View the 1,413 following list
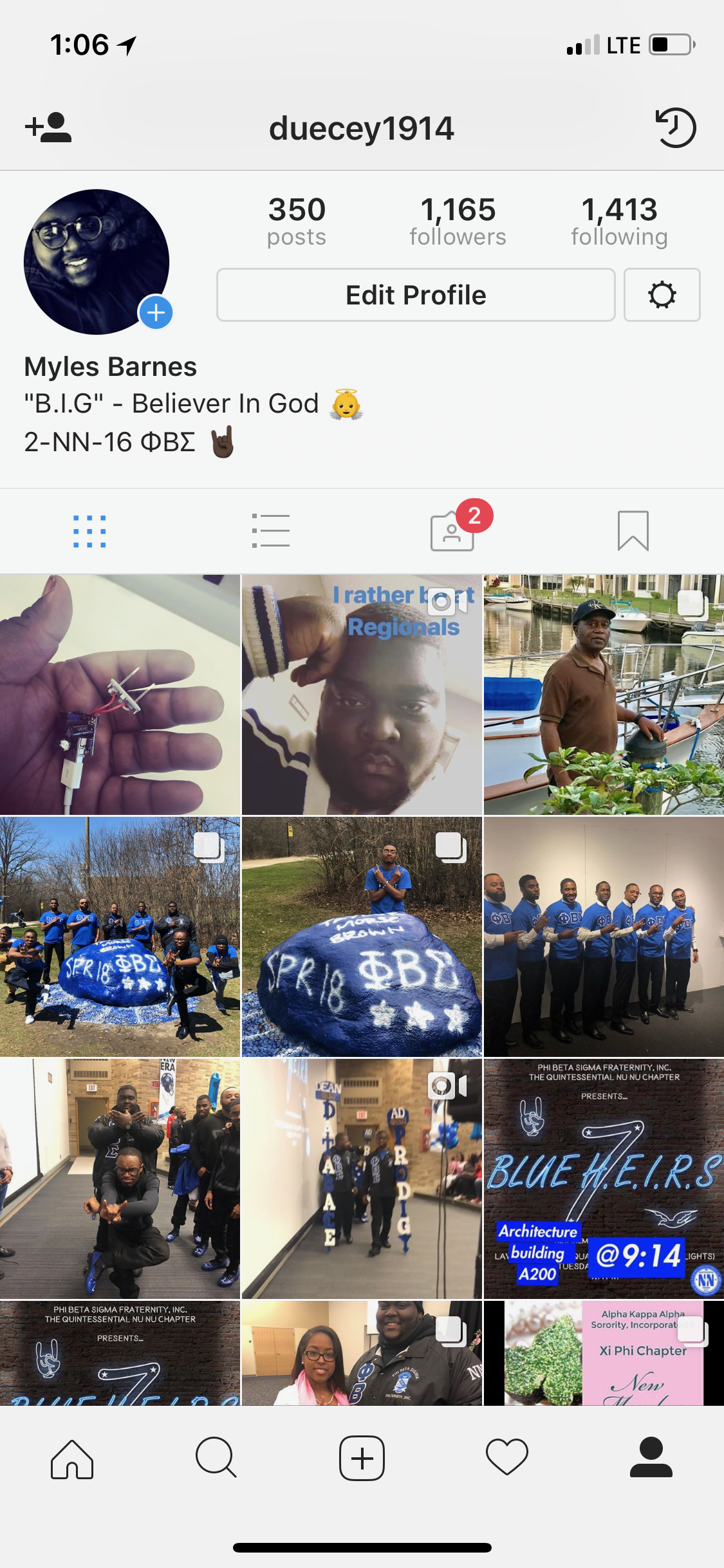This screenshot has height=1568, width=724. click(619, 221)
